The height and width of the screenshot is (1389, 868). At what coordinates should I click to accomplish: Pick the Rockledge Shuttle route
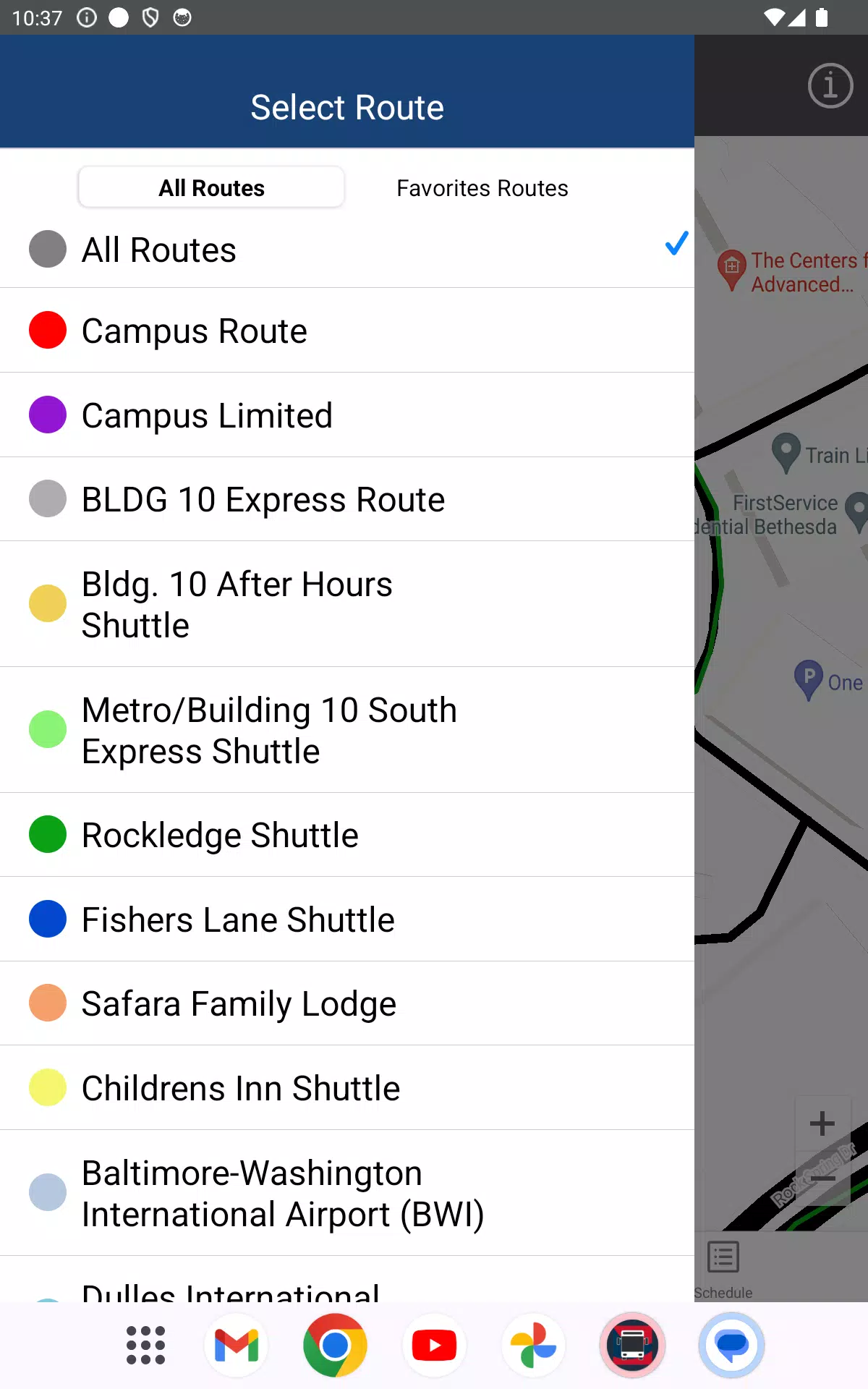click(x=347, y=835)
